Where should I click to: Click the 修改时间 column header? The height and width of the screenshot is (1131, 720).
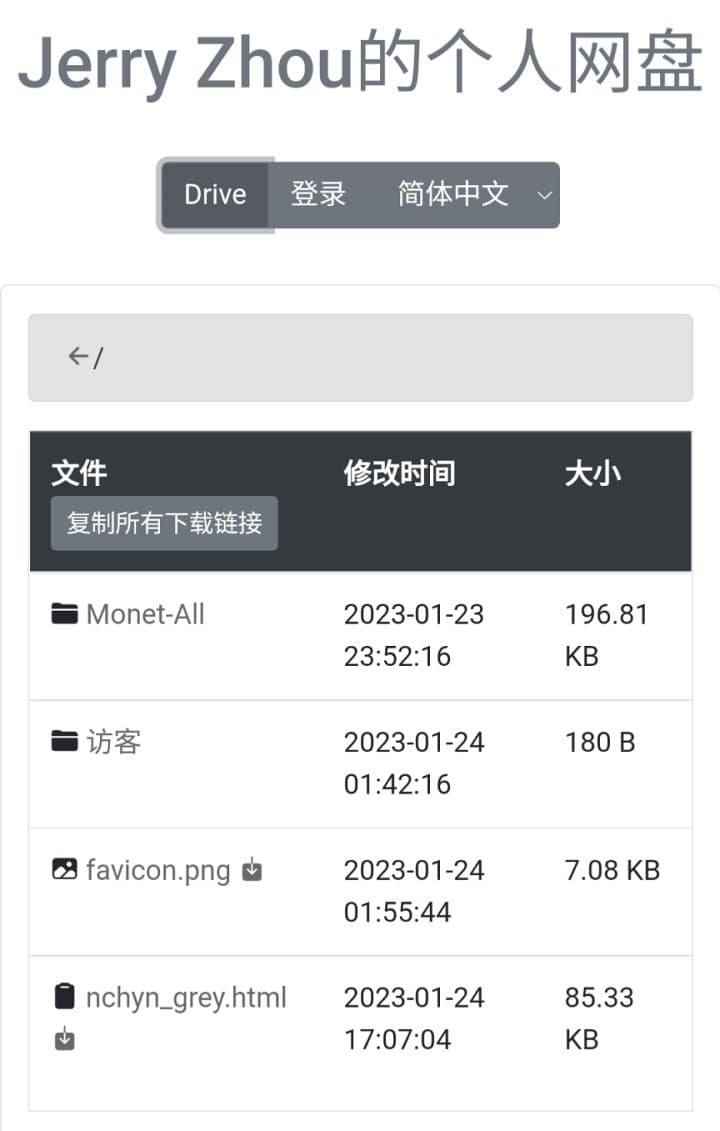399,473
